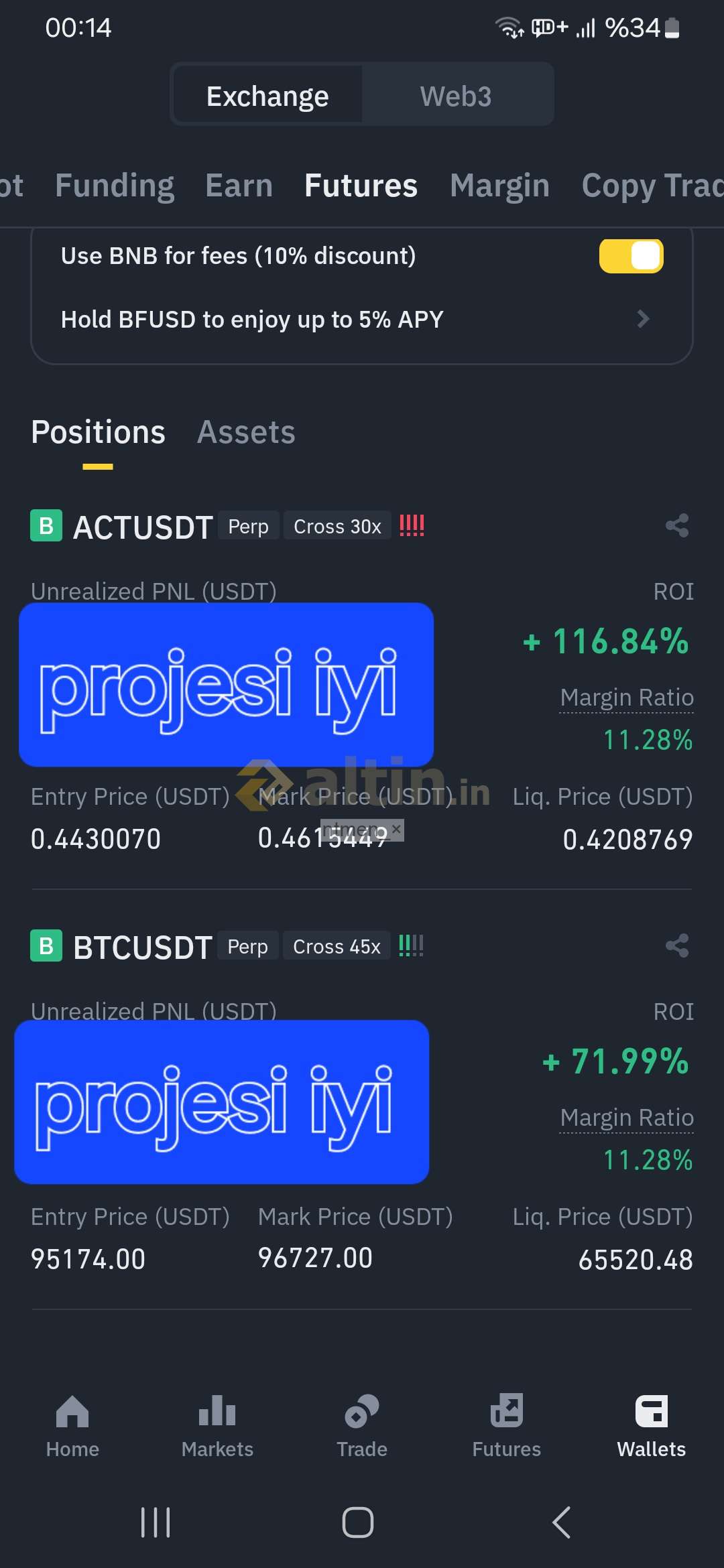Image resolution: width=724 pixels, height=1568 pixels.
Task: Open Hold BFUSD to enjoy 5% APY
Action: click(361, 320)
